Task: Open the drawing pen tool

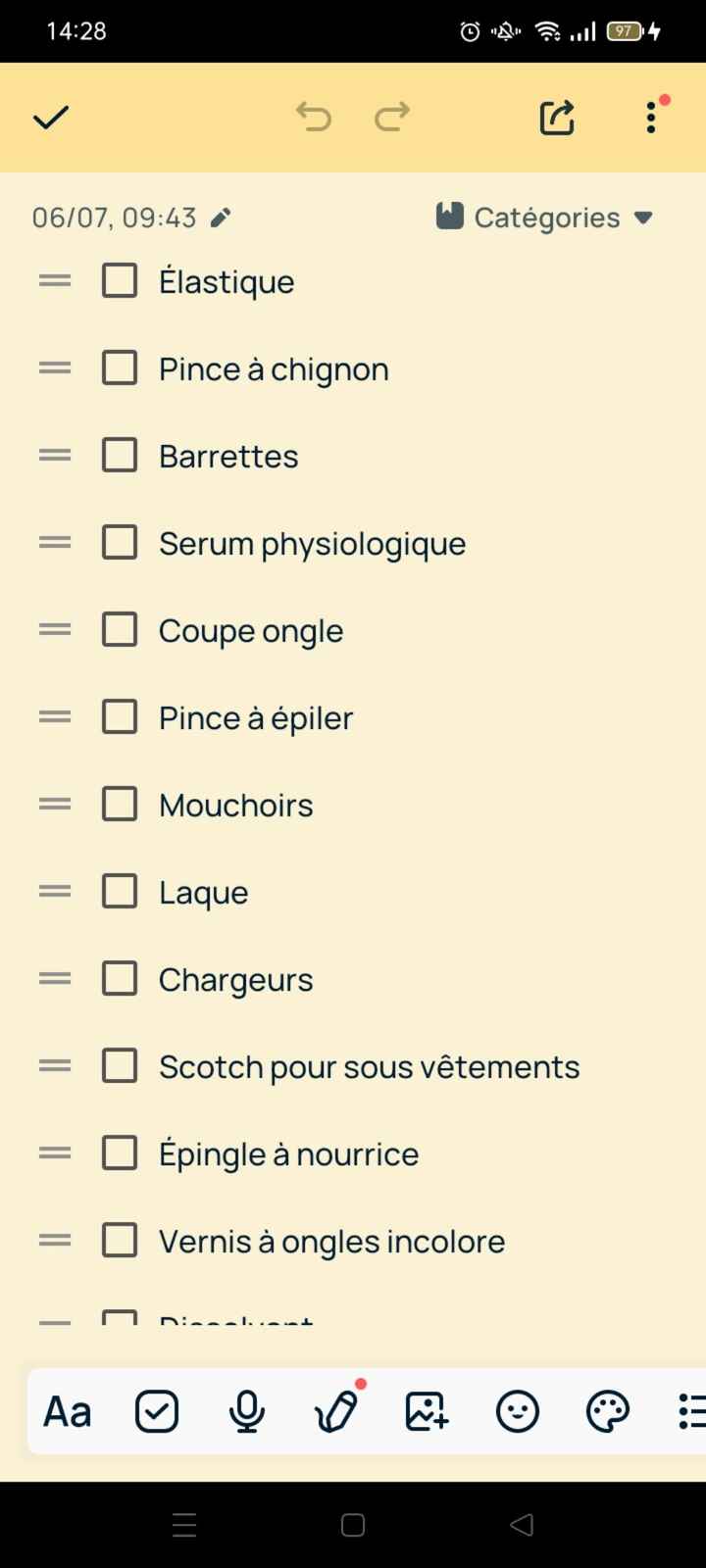Action: coord(336,1414)
